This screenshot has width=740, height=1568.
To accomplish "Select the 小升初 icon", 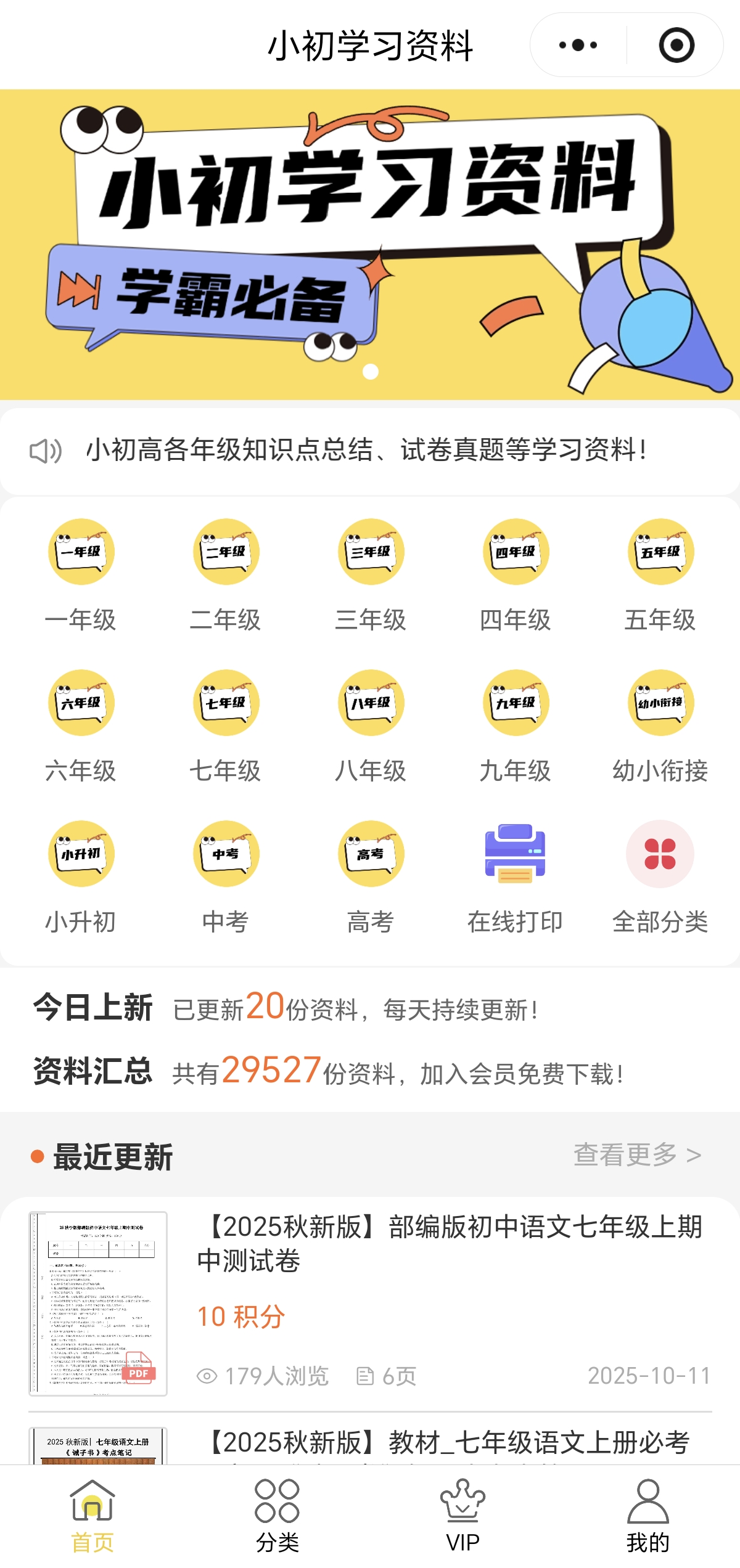I will (81, 854).
